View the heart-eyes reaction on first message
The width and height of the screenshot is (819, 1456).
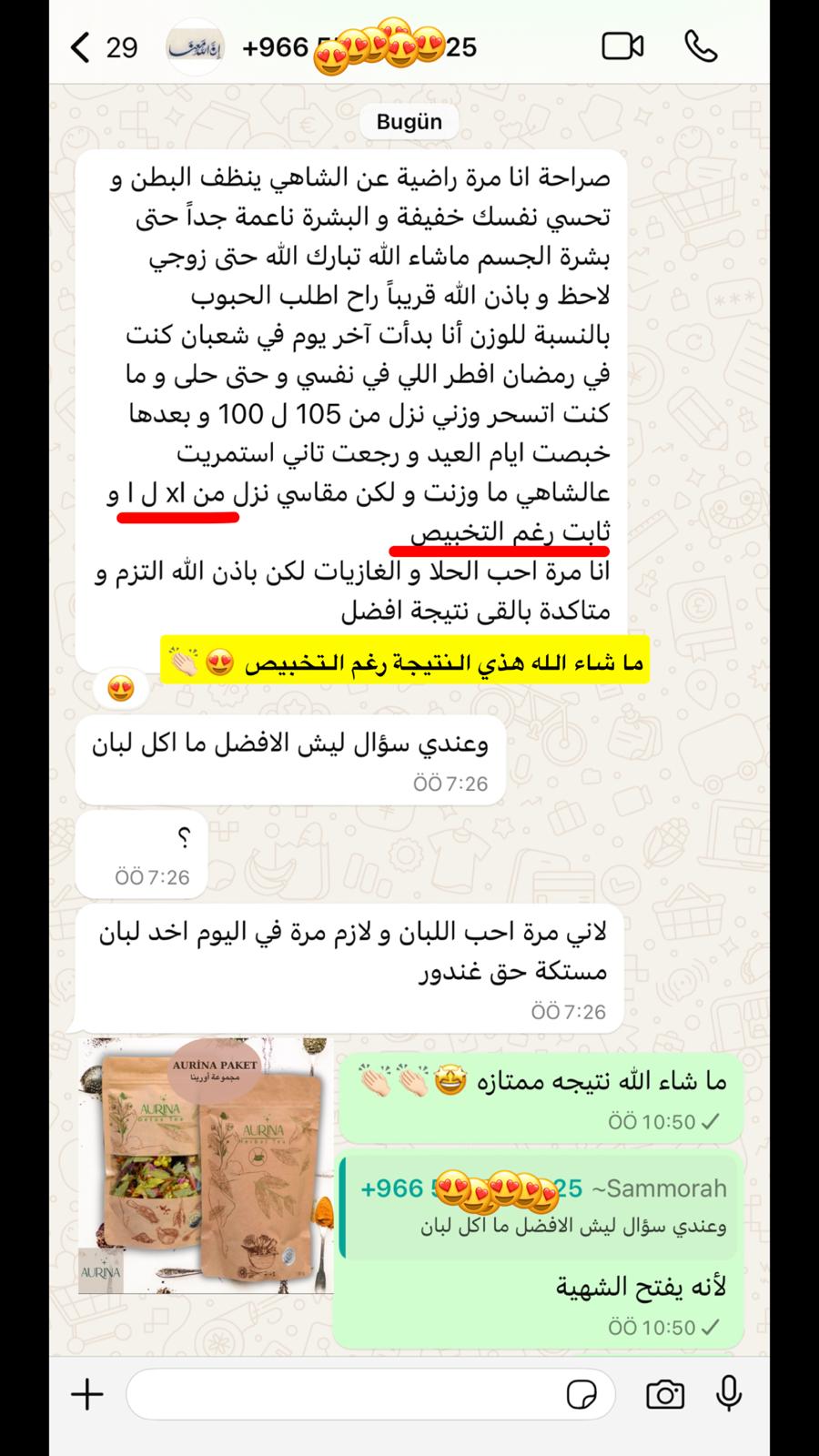[x=121, y=689]
